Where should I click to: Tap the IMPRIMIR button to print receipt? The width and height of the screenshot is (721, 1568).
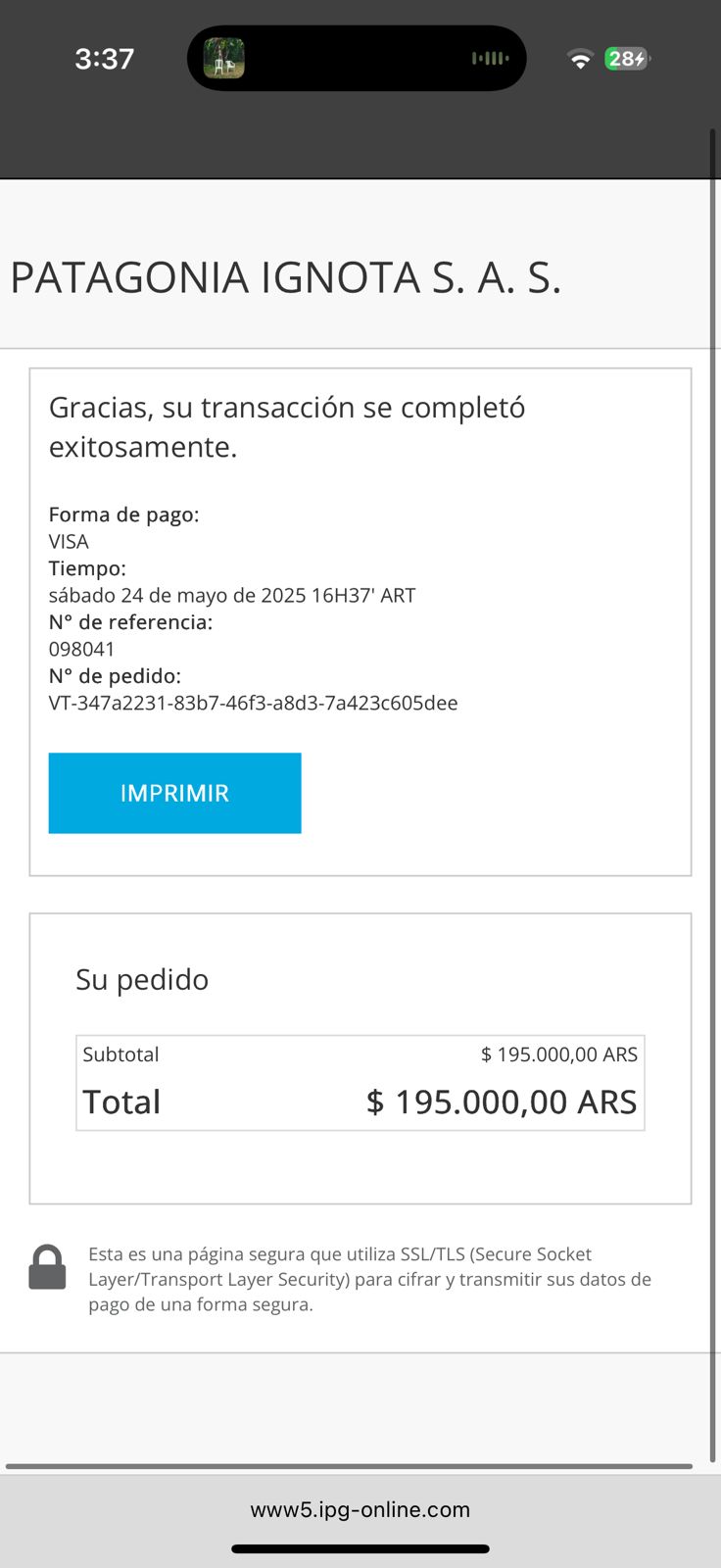174,793
